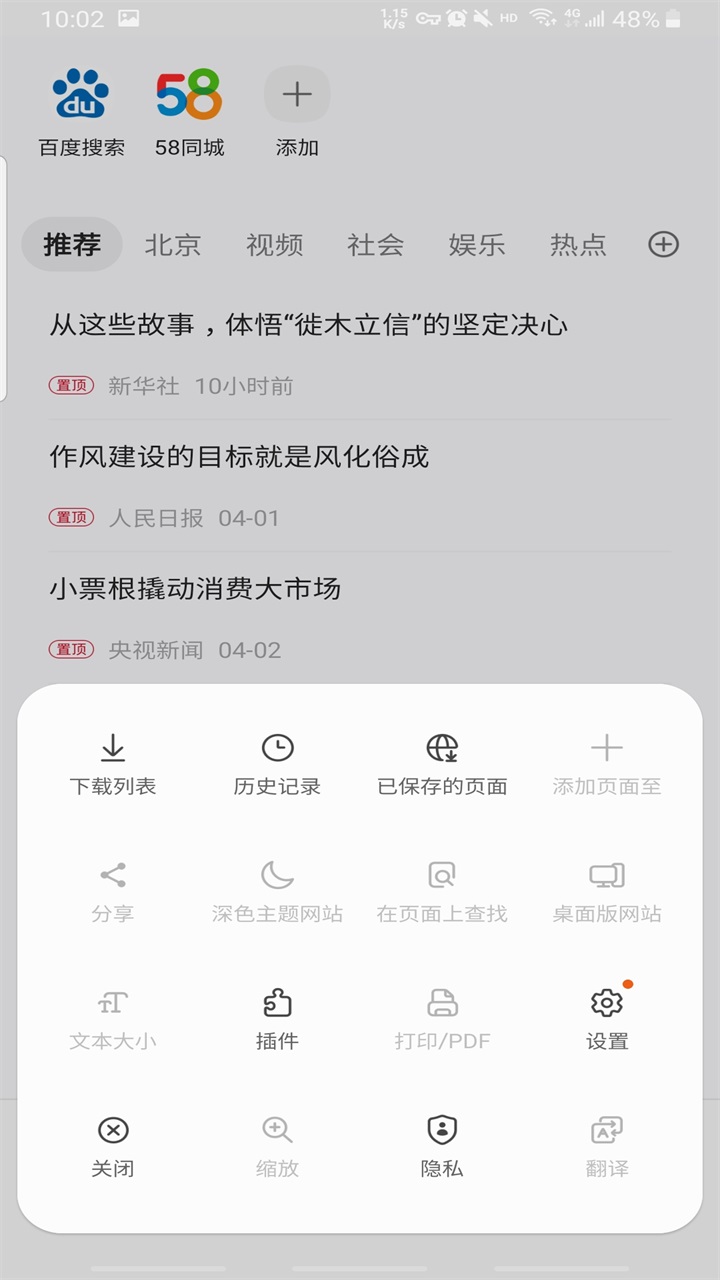Open the 百度搜索 shortcut

click(x=80, y=112)
